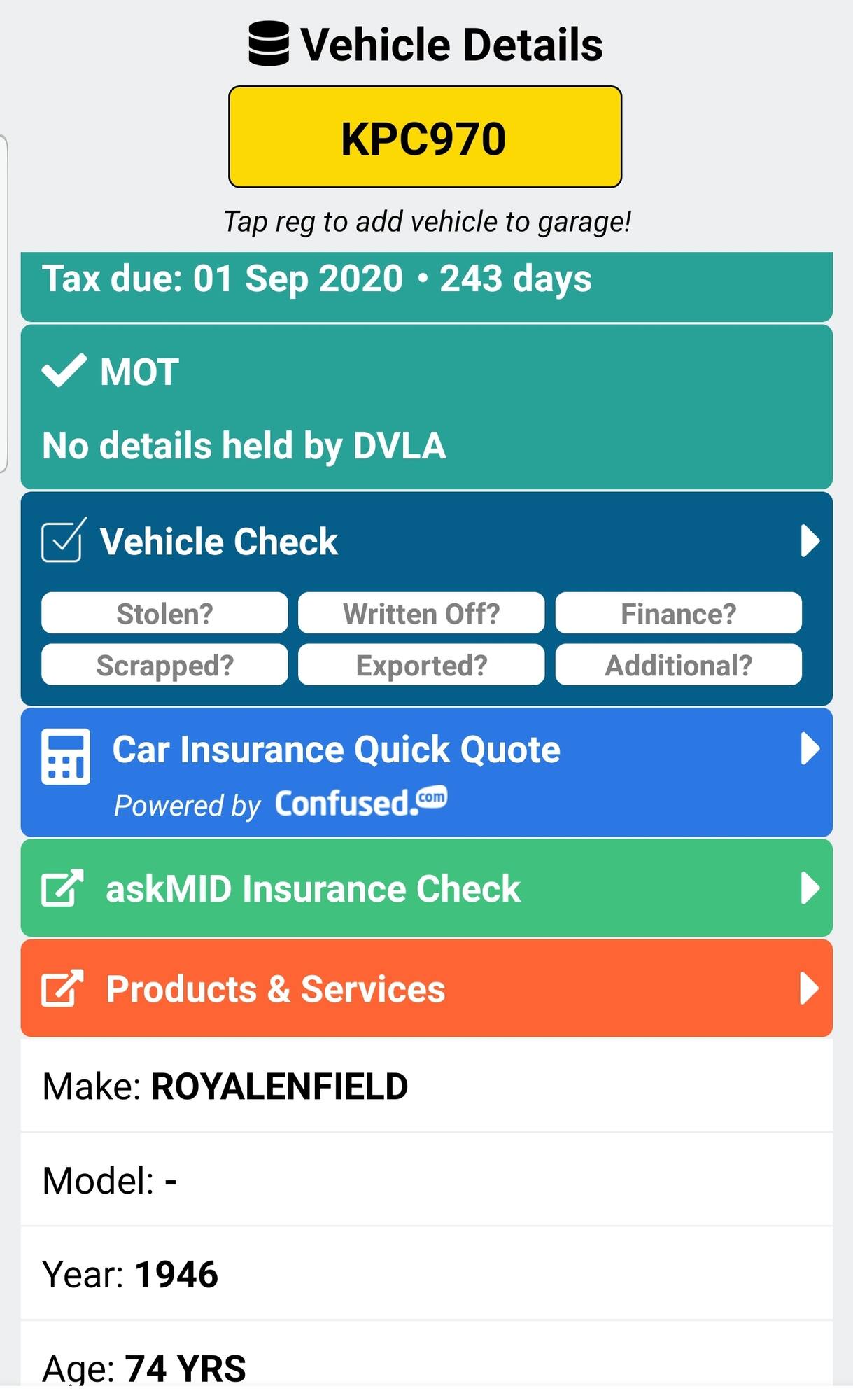Open the Additional? check
This screenshot has width=853, height=1400.
coord(678,665)
